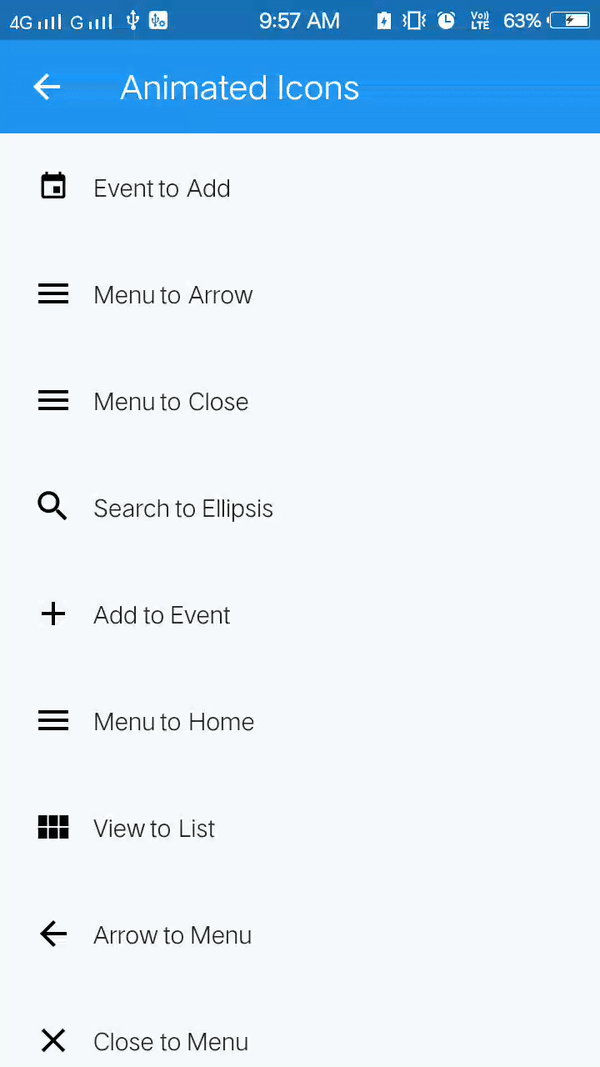Open the Event to Add row

162,188
